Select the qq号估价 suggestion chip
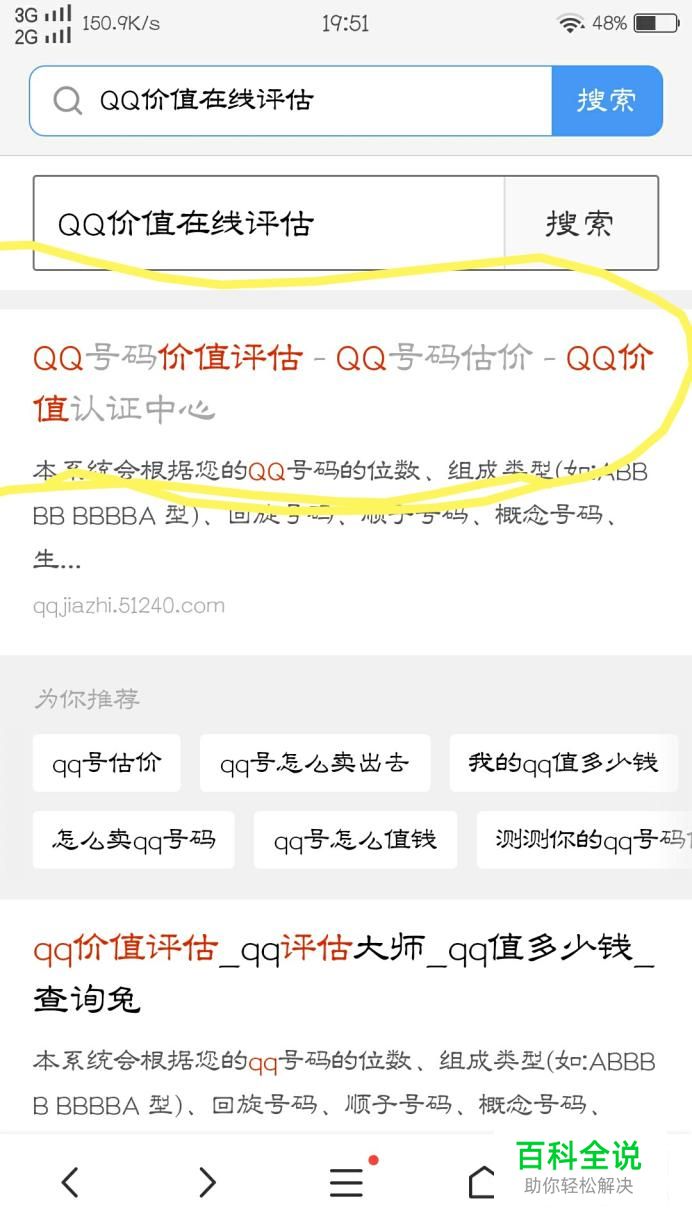The height and width of the screenshot is (1230, 692). pos(107,763)
